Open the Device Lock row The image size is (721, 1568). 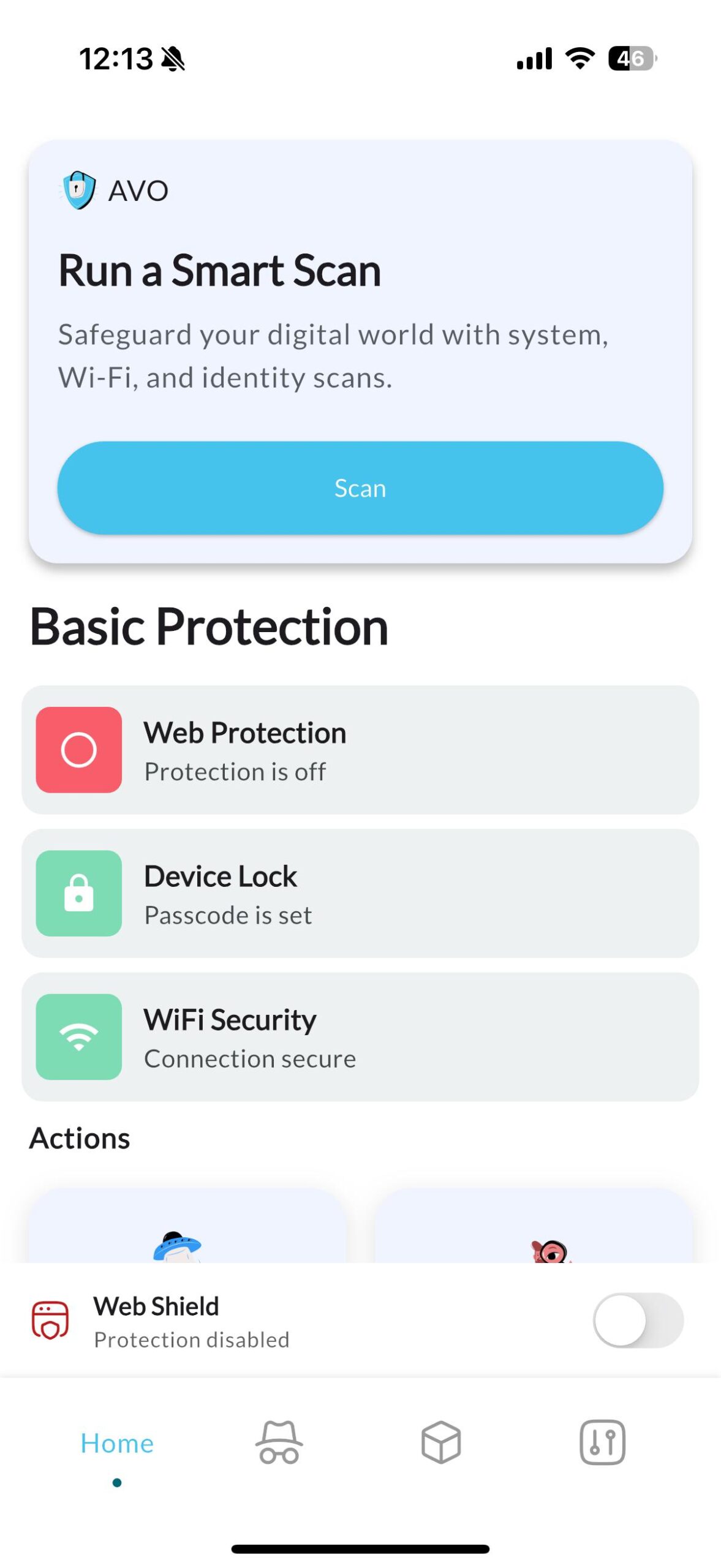point(360,892)
